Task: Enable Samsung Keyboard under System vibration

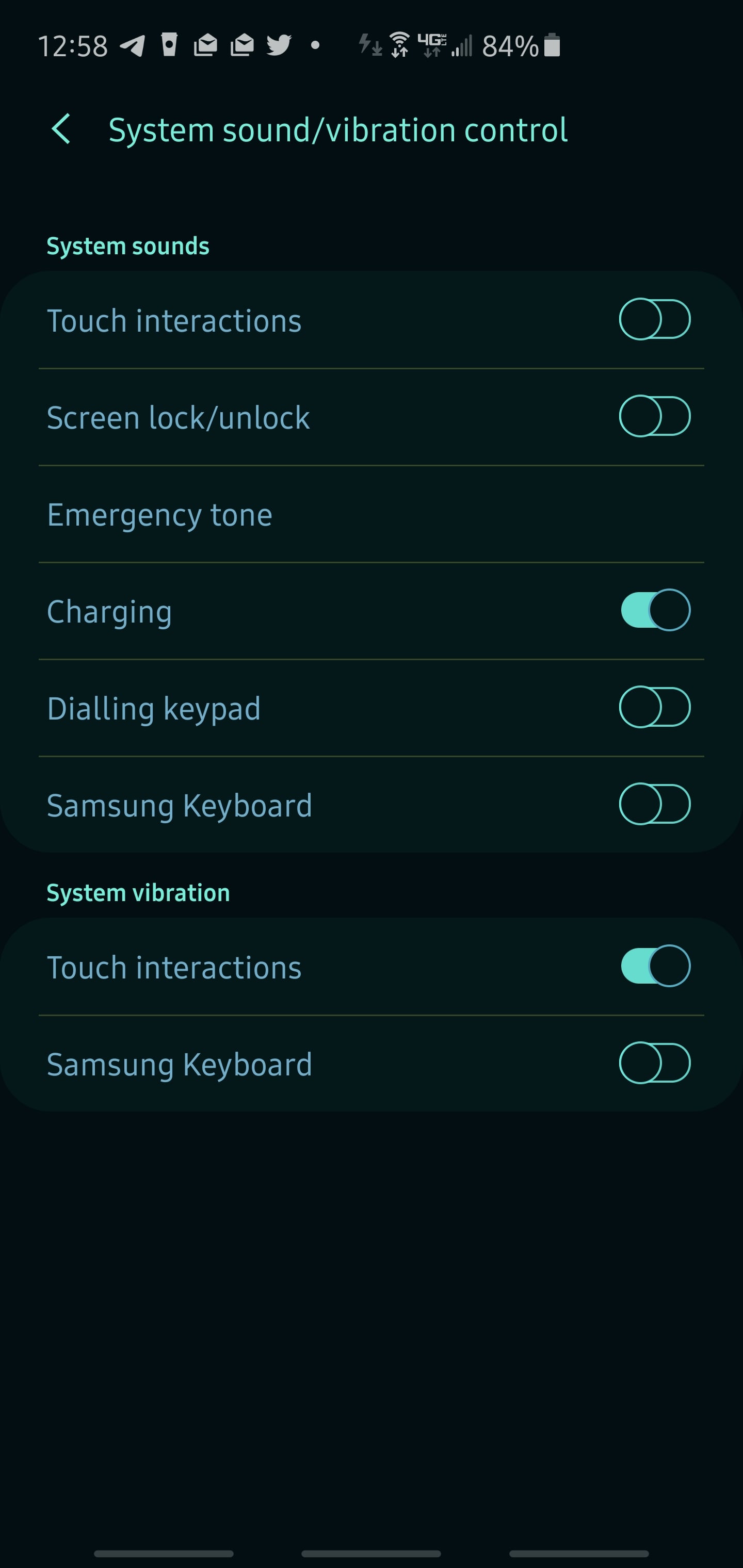Action: coord(654,1064)
